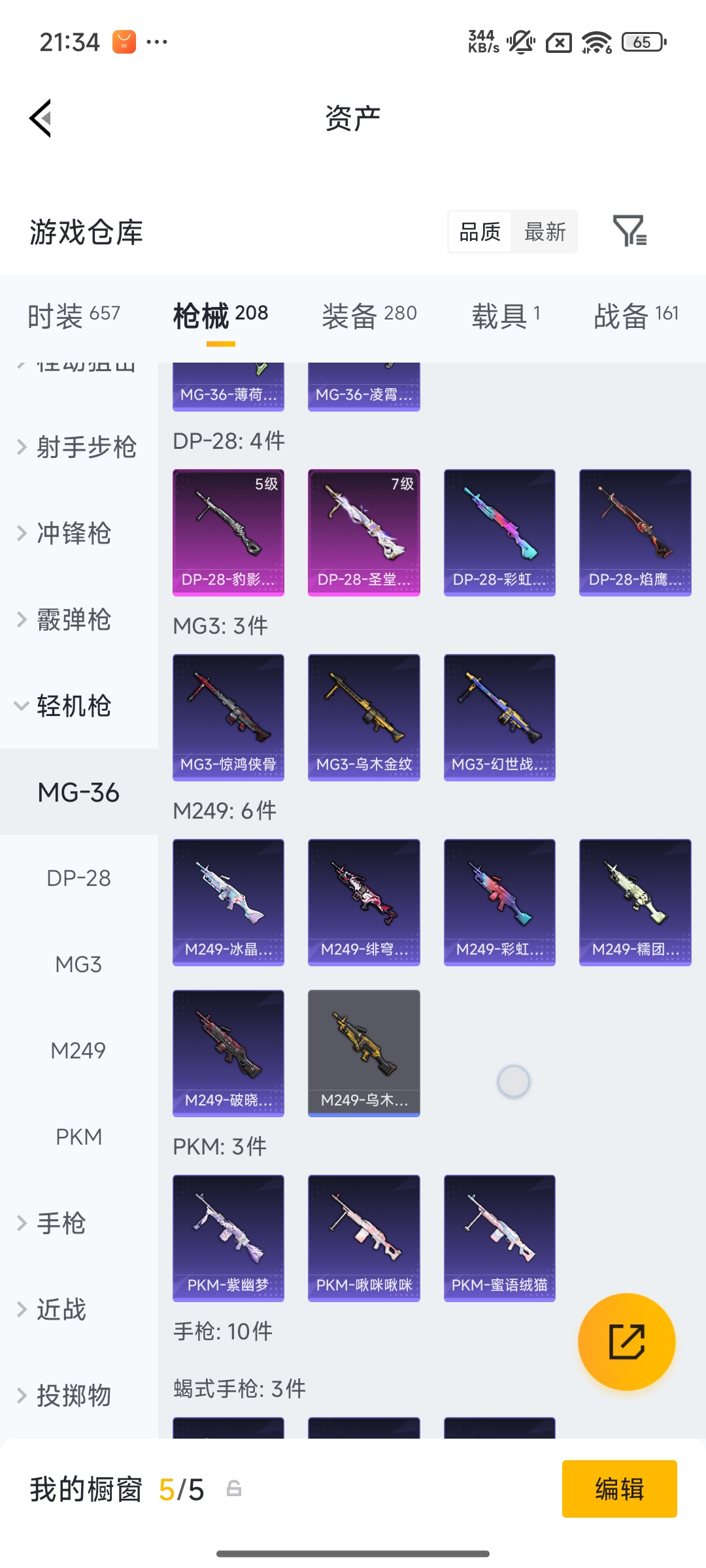Select the 品质 sort option

point(480,232)
